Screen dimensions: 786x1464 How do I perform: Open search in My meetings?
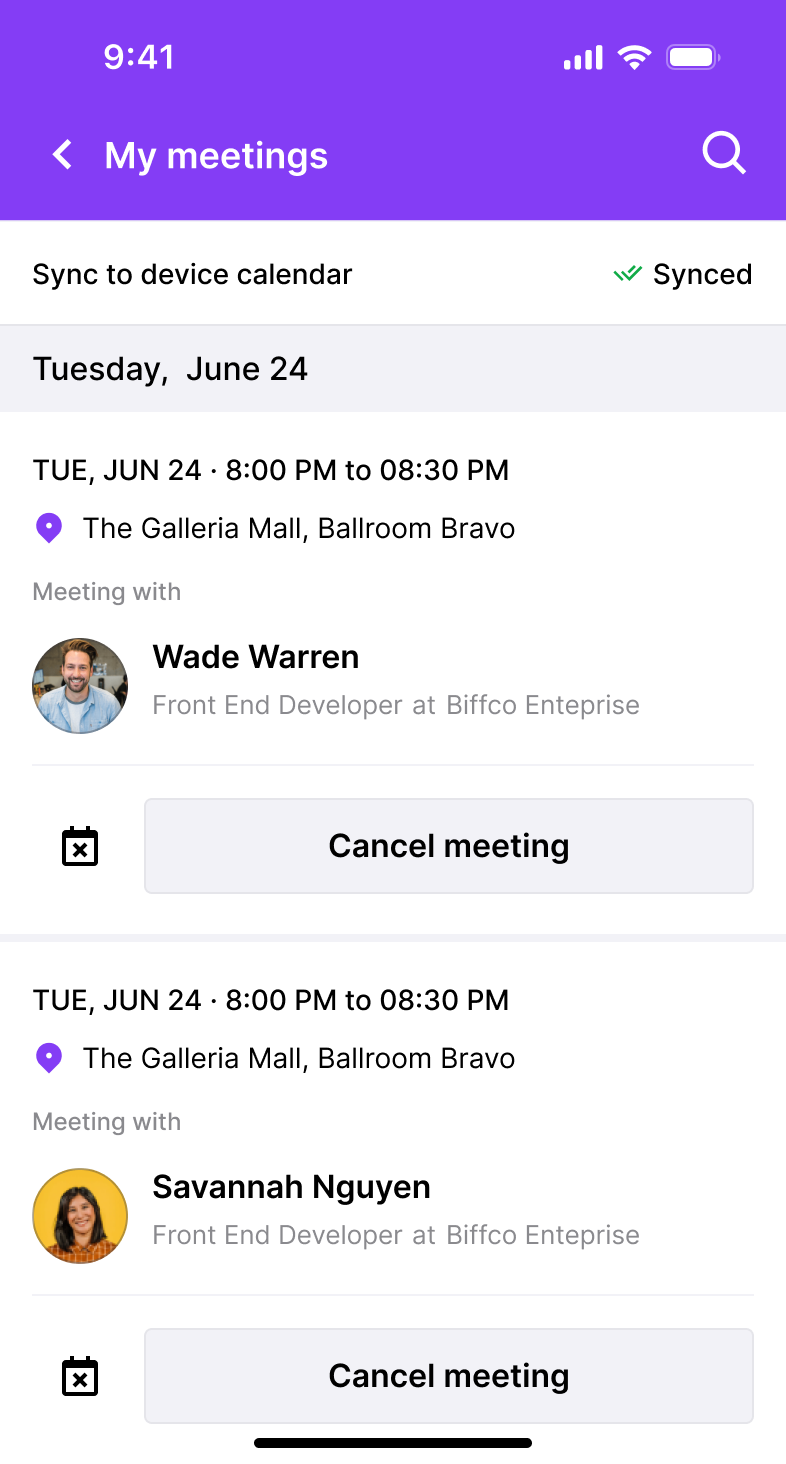click(723, 154)
